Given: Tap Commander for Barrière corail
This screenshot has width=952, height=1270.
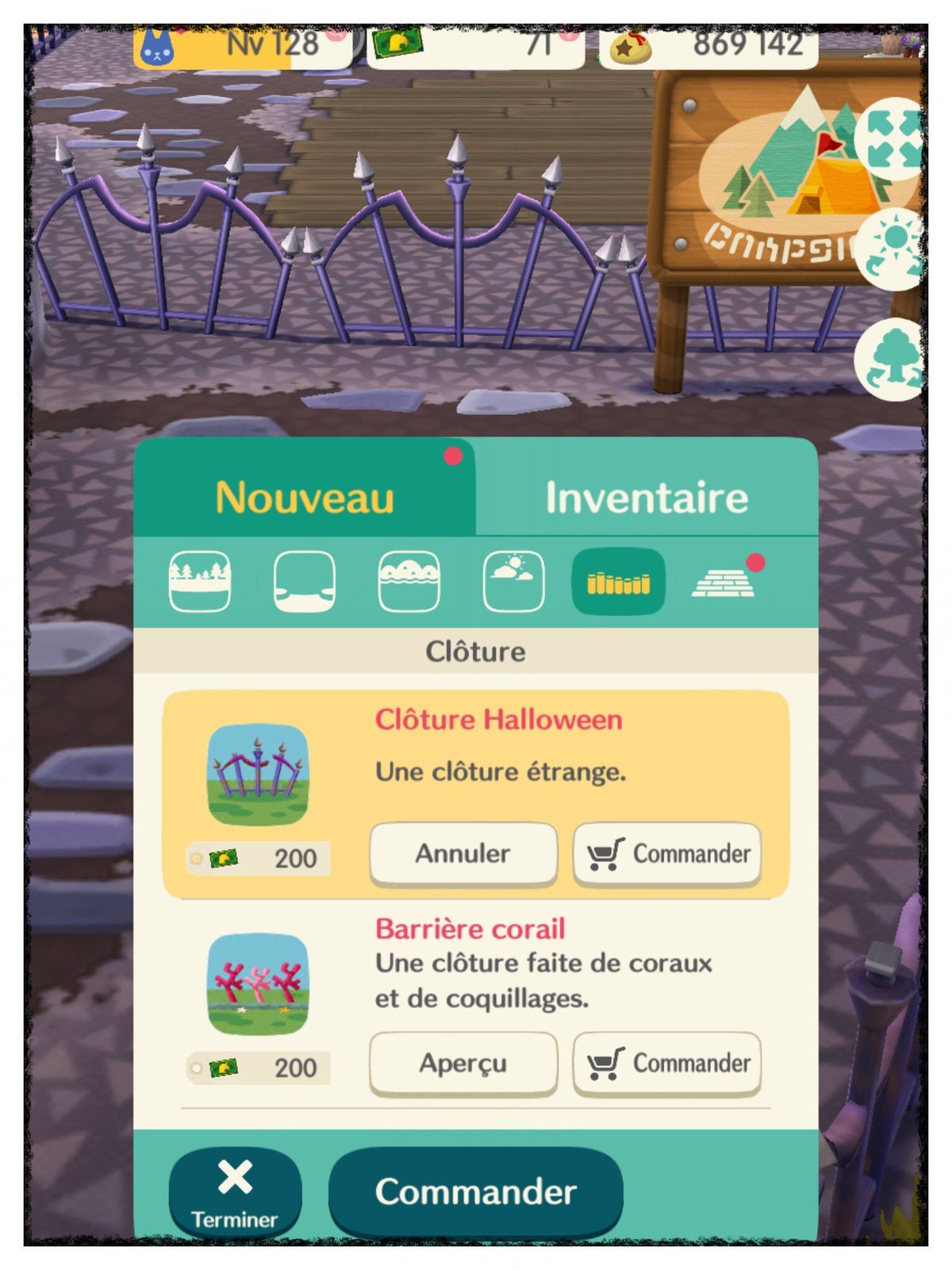Looking at the screenshot, I should 667,1064.
